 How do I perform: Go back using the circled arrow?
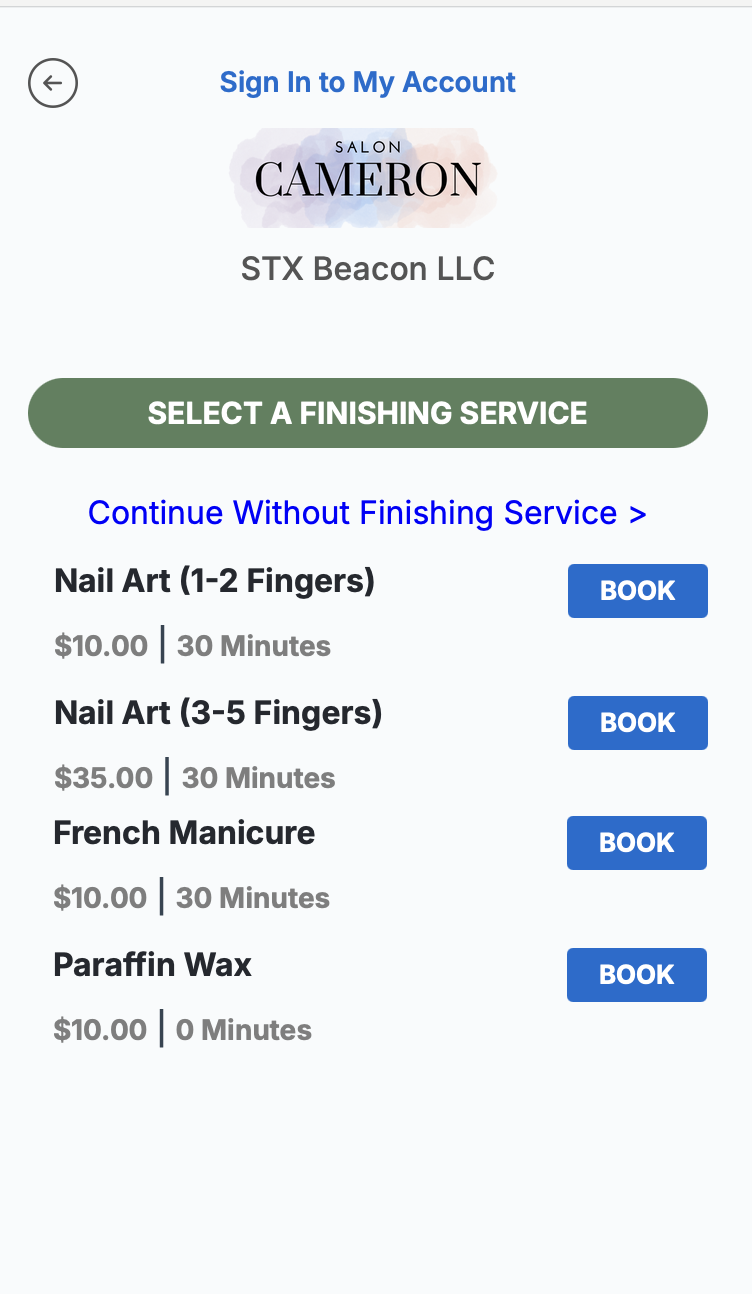[53, 83]
